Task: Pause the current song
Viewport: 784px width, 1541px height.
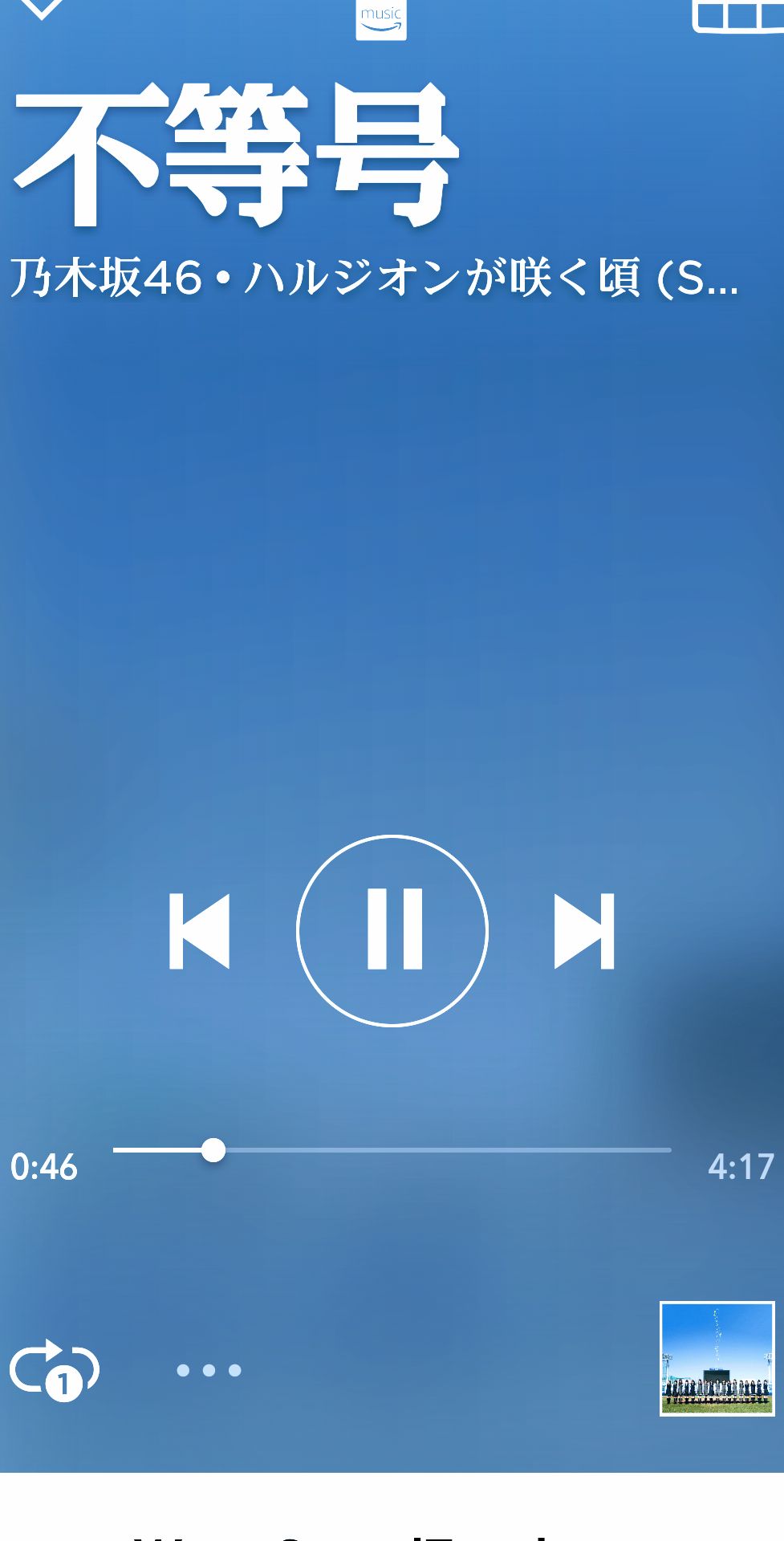Action: coord(392,930)
